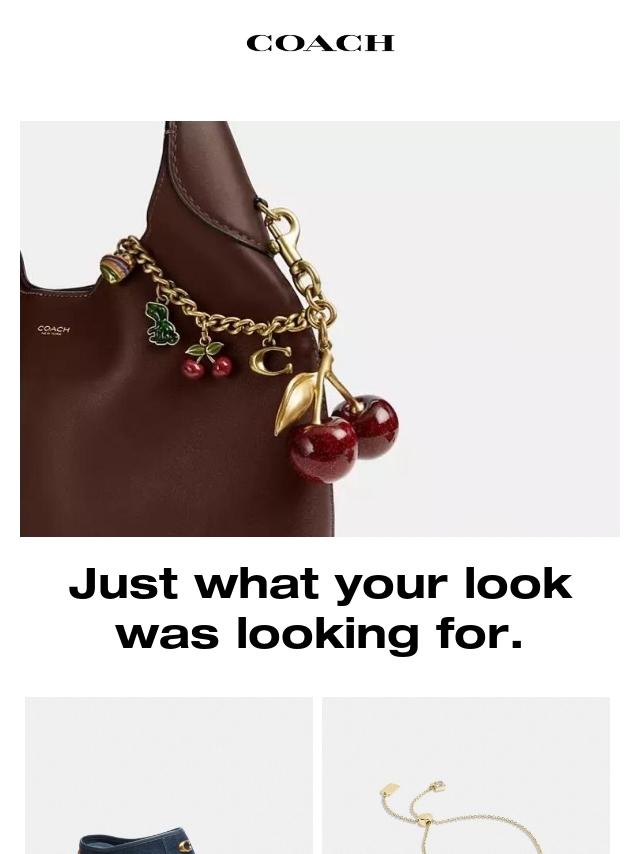Open the gold slider bracelet product tile

466,776
